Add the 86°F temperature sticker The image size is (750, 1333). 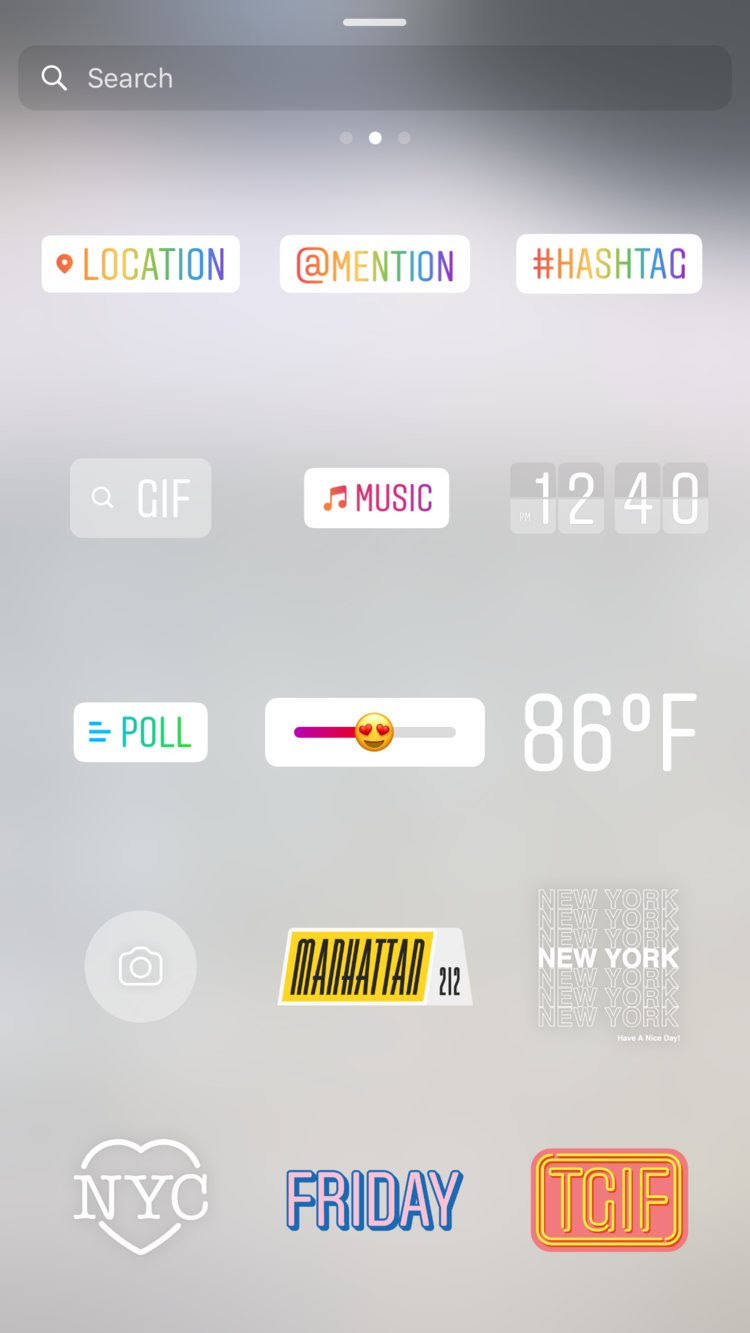click(609, 732)
